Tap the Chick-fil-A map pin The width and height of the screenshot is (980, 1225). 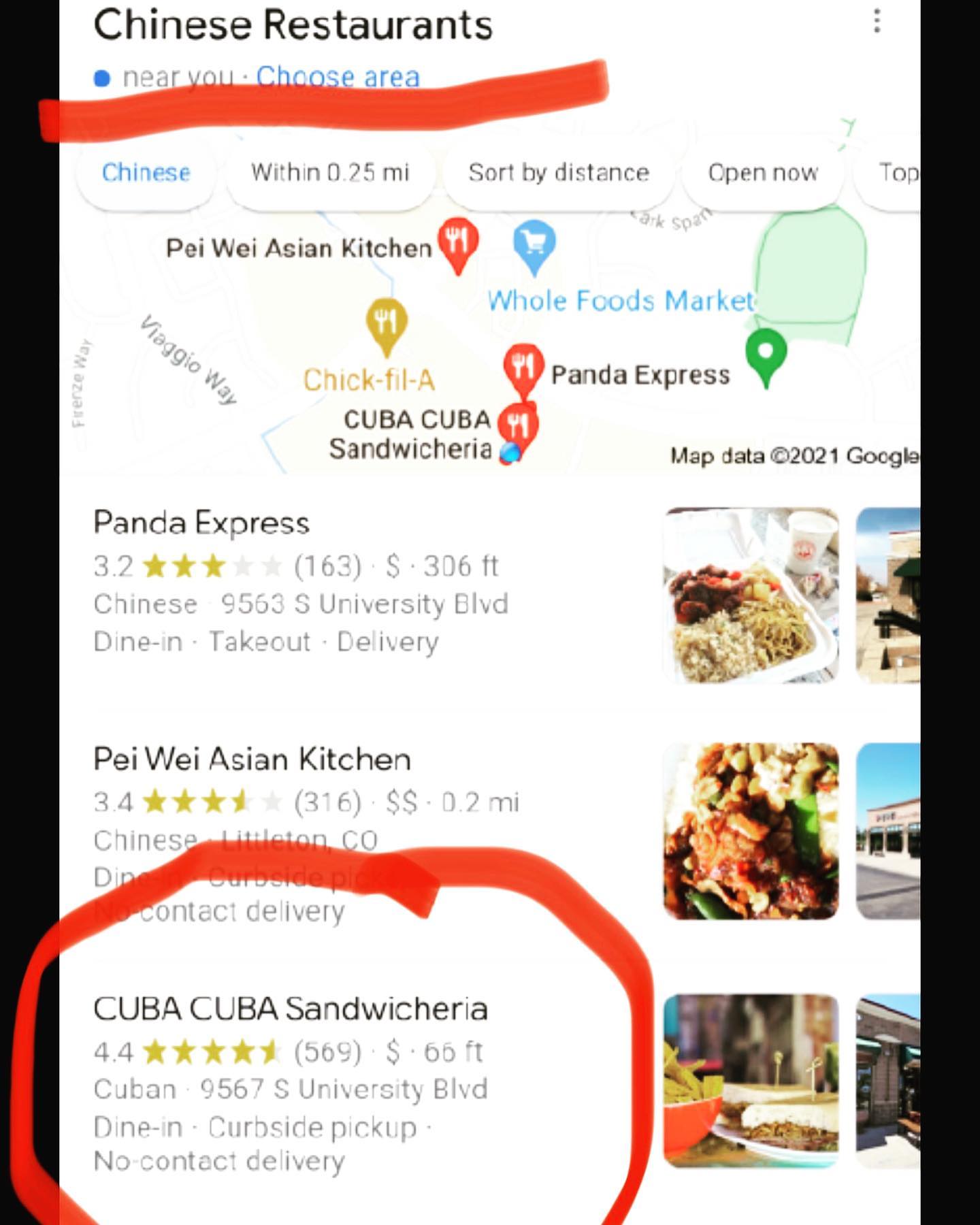[387, 323]
